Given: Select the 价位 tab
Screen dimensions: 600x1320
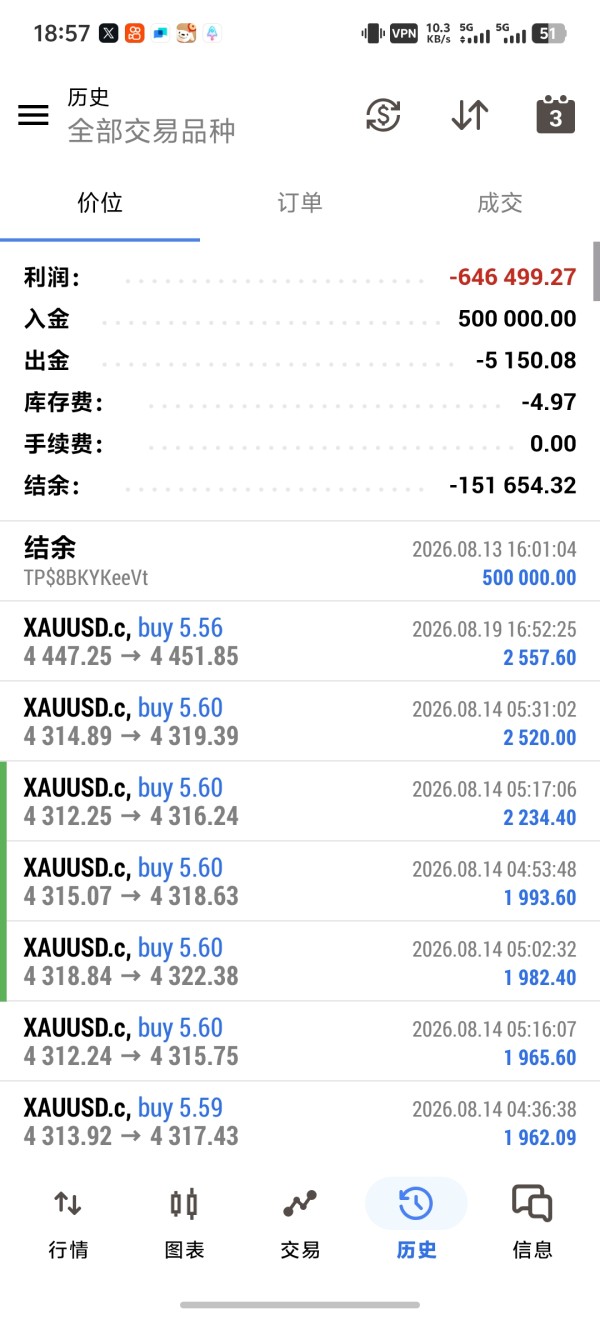Looking at the screenshot, I should (x=100, y=203).
